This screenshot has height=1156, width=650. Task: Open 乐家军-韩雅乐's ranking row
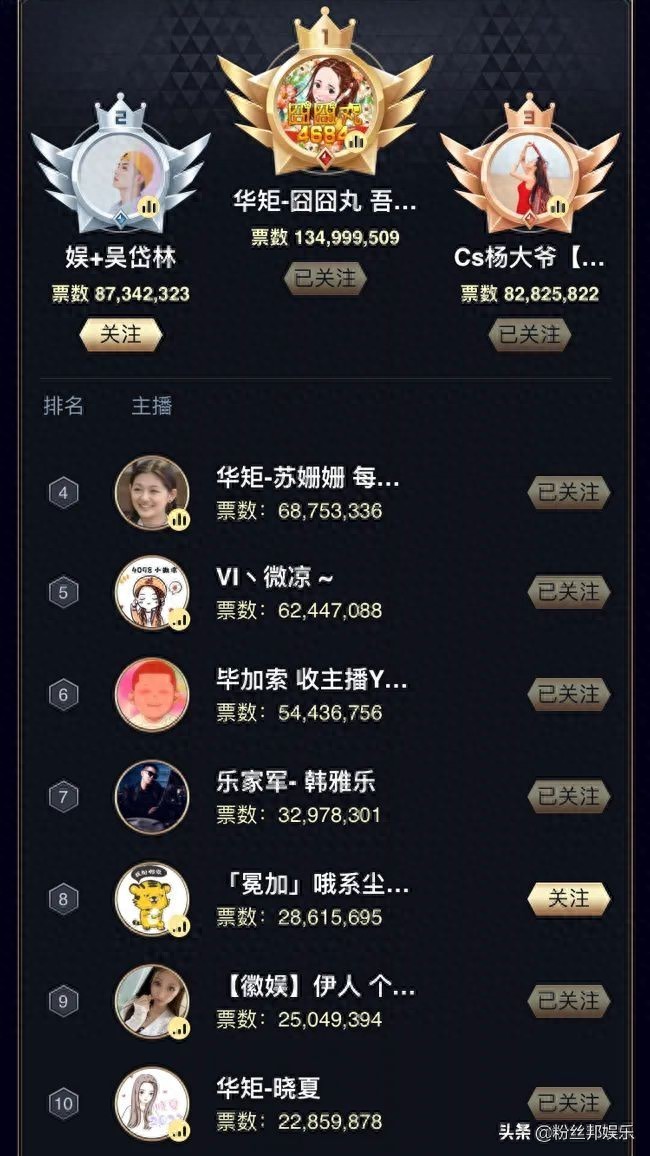tap(300, 797)
